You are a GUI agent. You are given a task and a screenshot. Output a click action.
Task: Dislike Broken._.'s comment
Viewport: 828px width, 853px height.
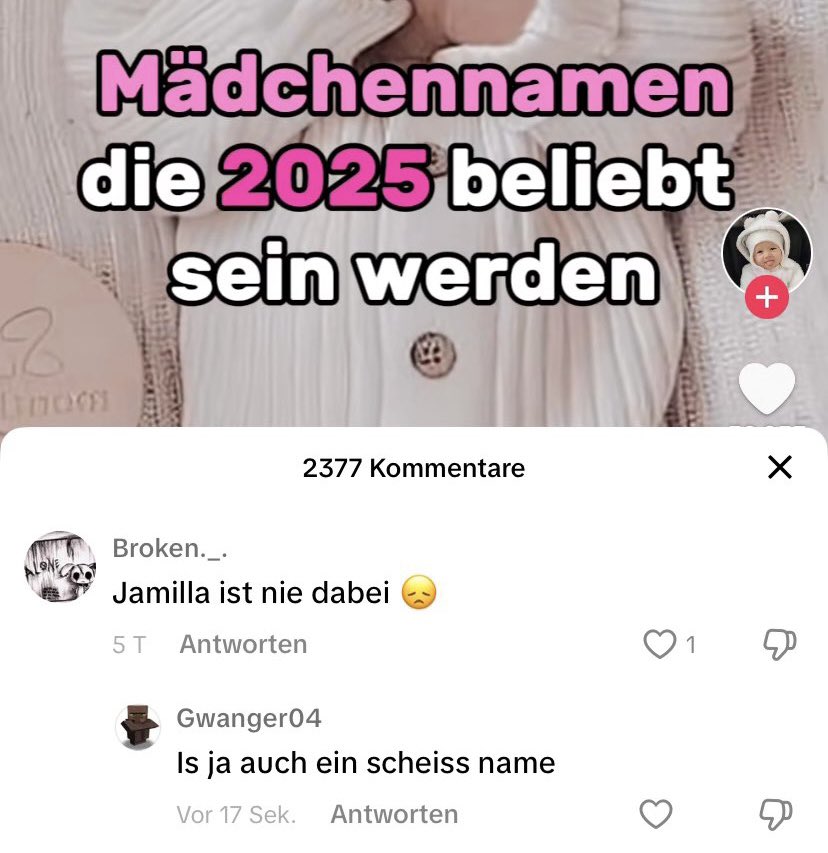(x=779, y=645)
